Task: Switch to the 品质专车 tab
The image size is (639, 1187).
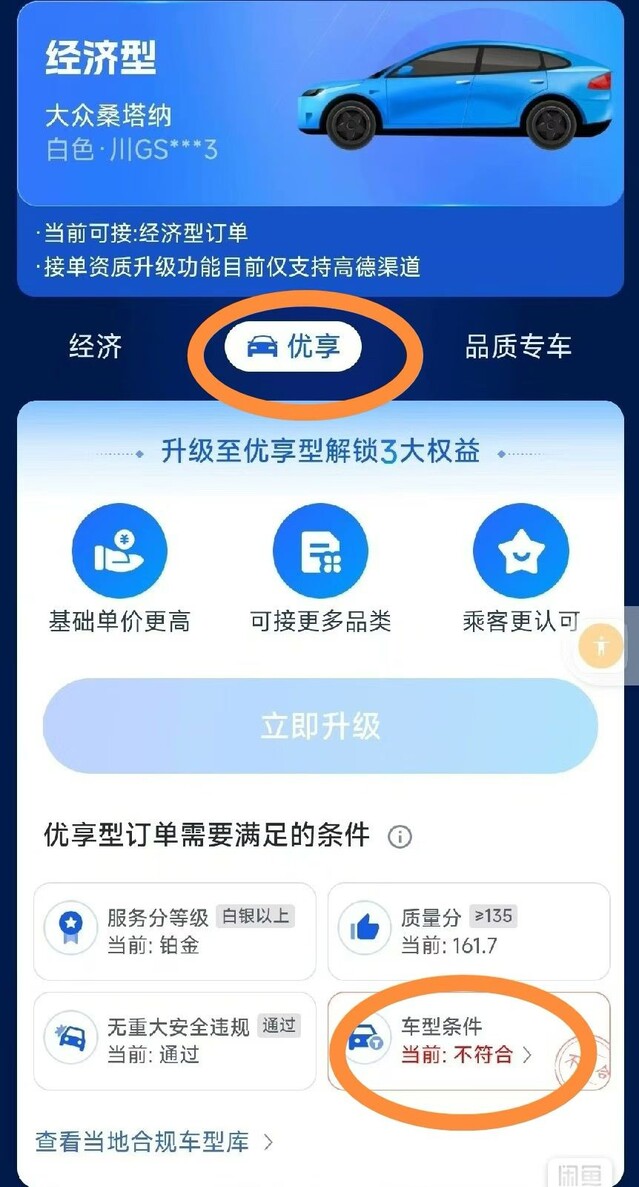Action: 518,347
